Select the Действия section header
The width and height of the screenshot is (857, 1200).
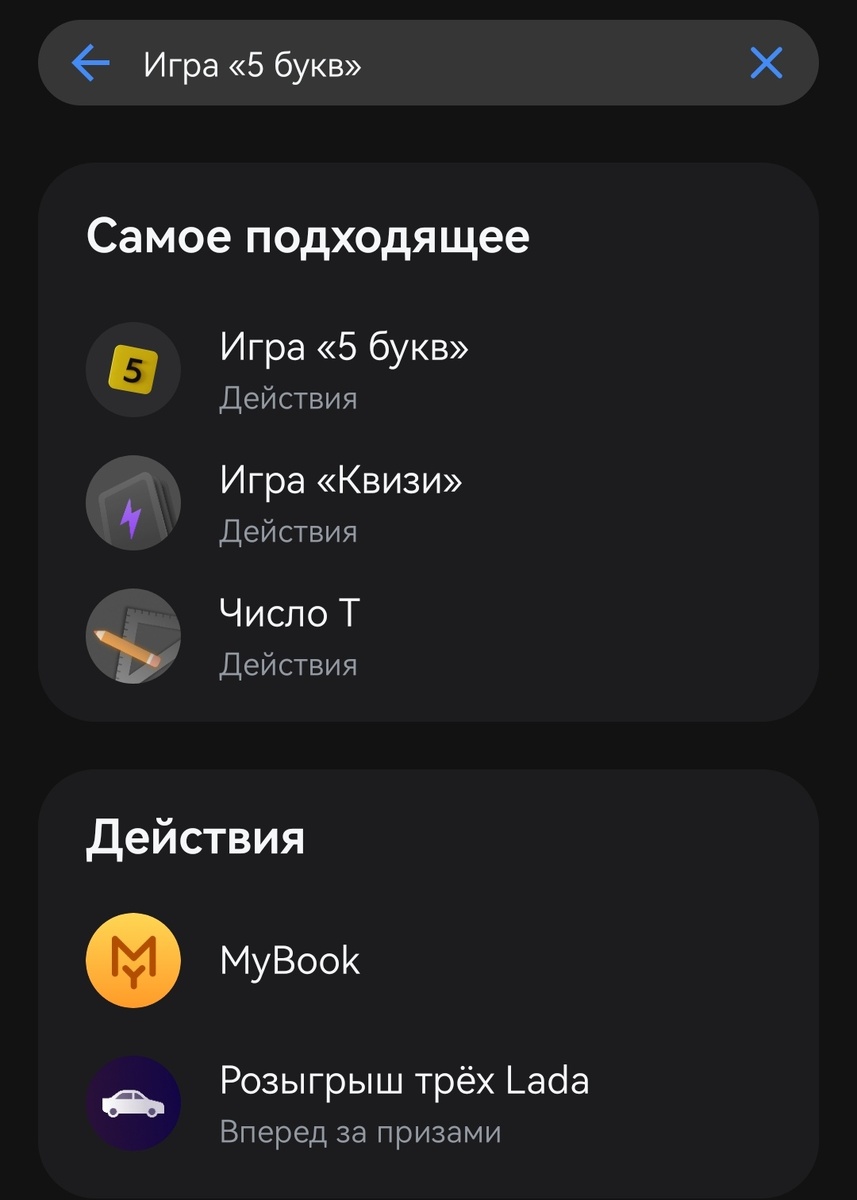[x=196, y=839]
